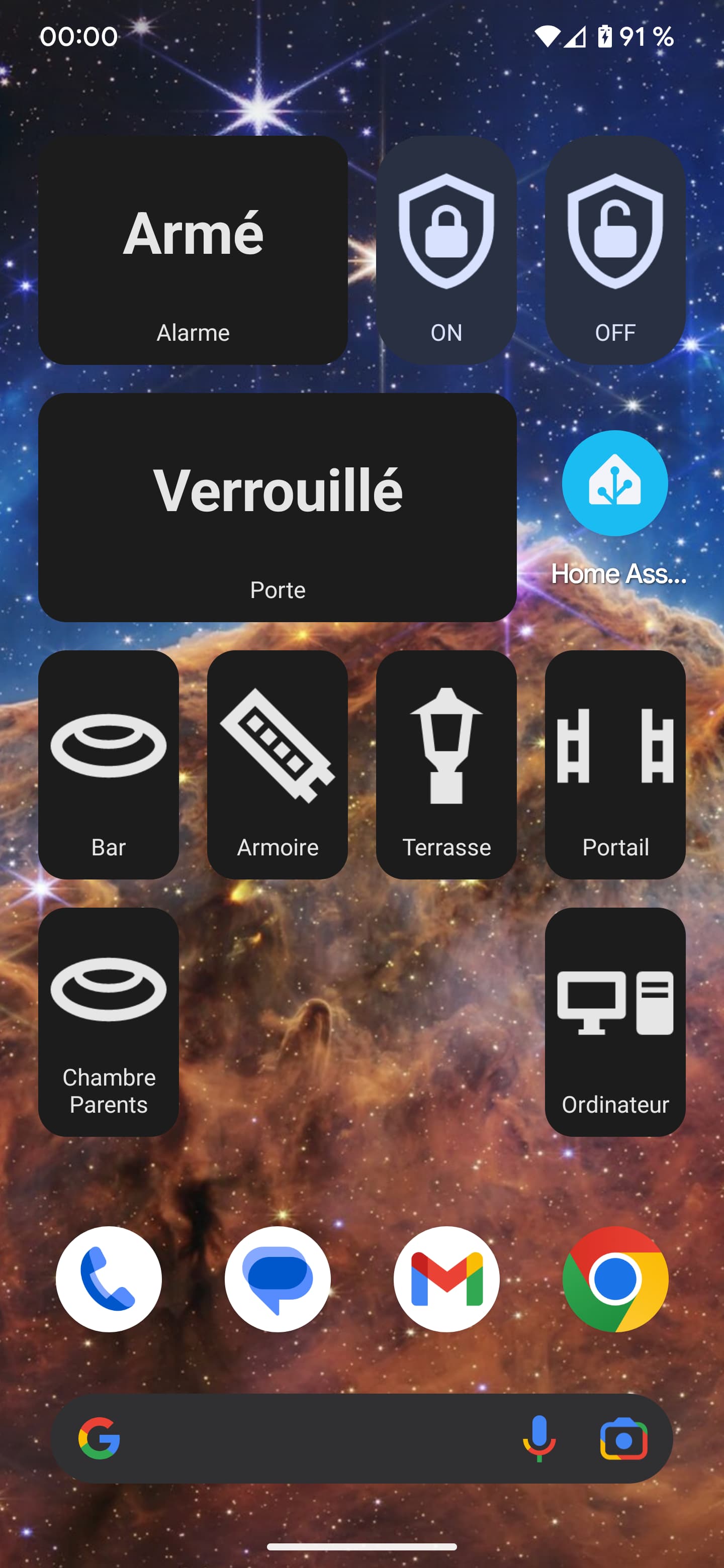Image resolution: width=724 pixels, height=1568 pixels.
Task: Toggle the Terrasse lamp widget
Action: coord(446,764)
